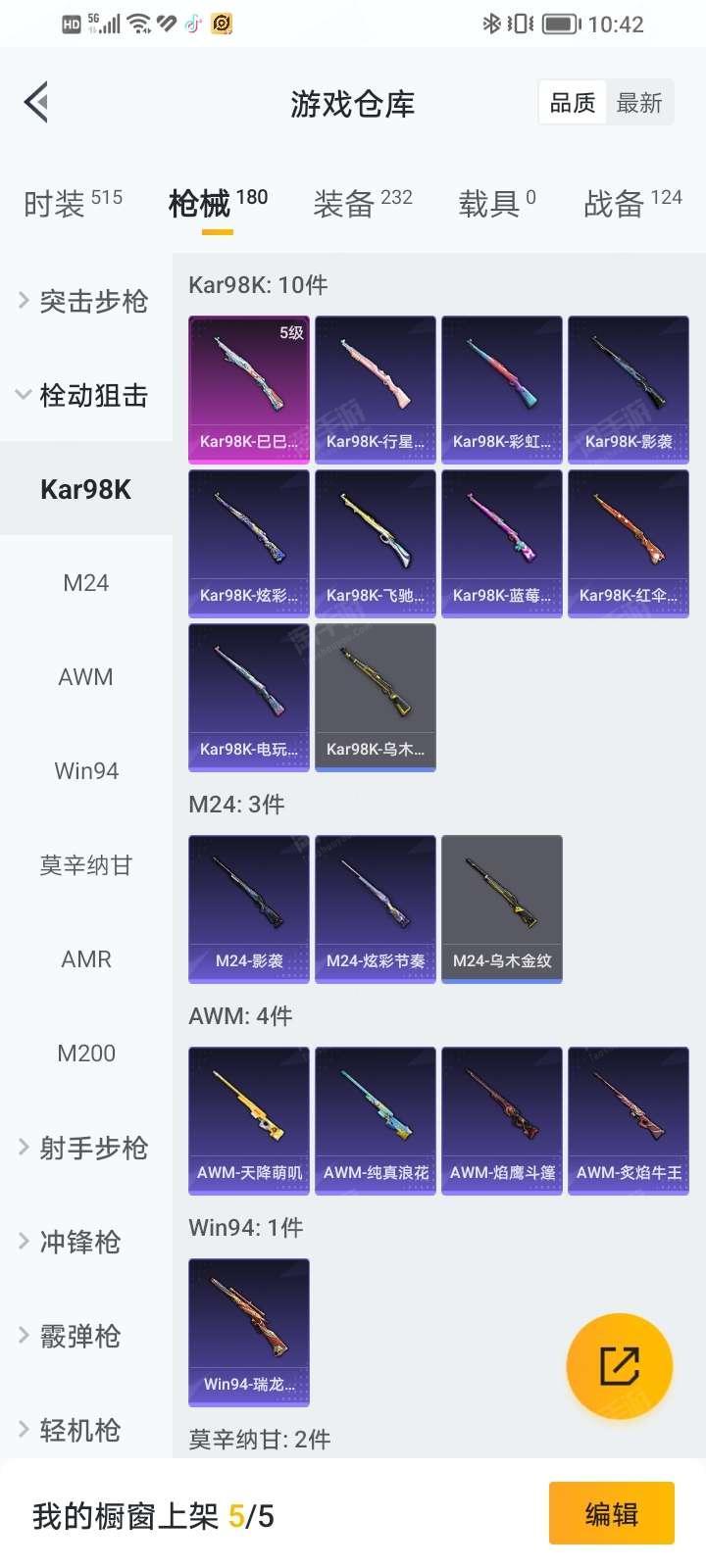Viewport: 706px width, 1568px height.
Task: Select M24 in the sidebar
Action: pyautogui.click(x=85, y=583)
